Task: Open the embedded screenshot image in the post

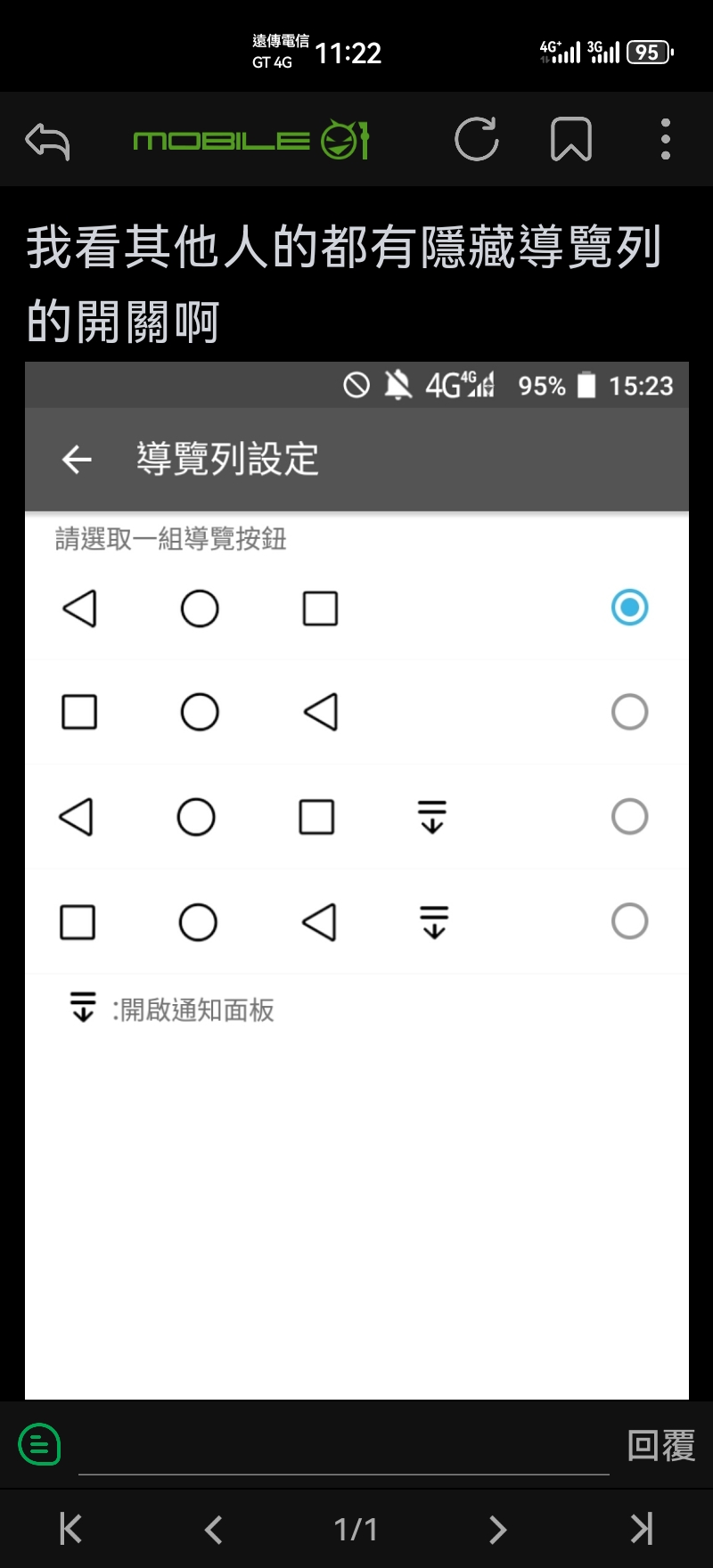Action: pos(356,880)
